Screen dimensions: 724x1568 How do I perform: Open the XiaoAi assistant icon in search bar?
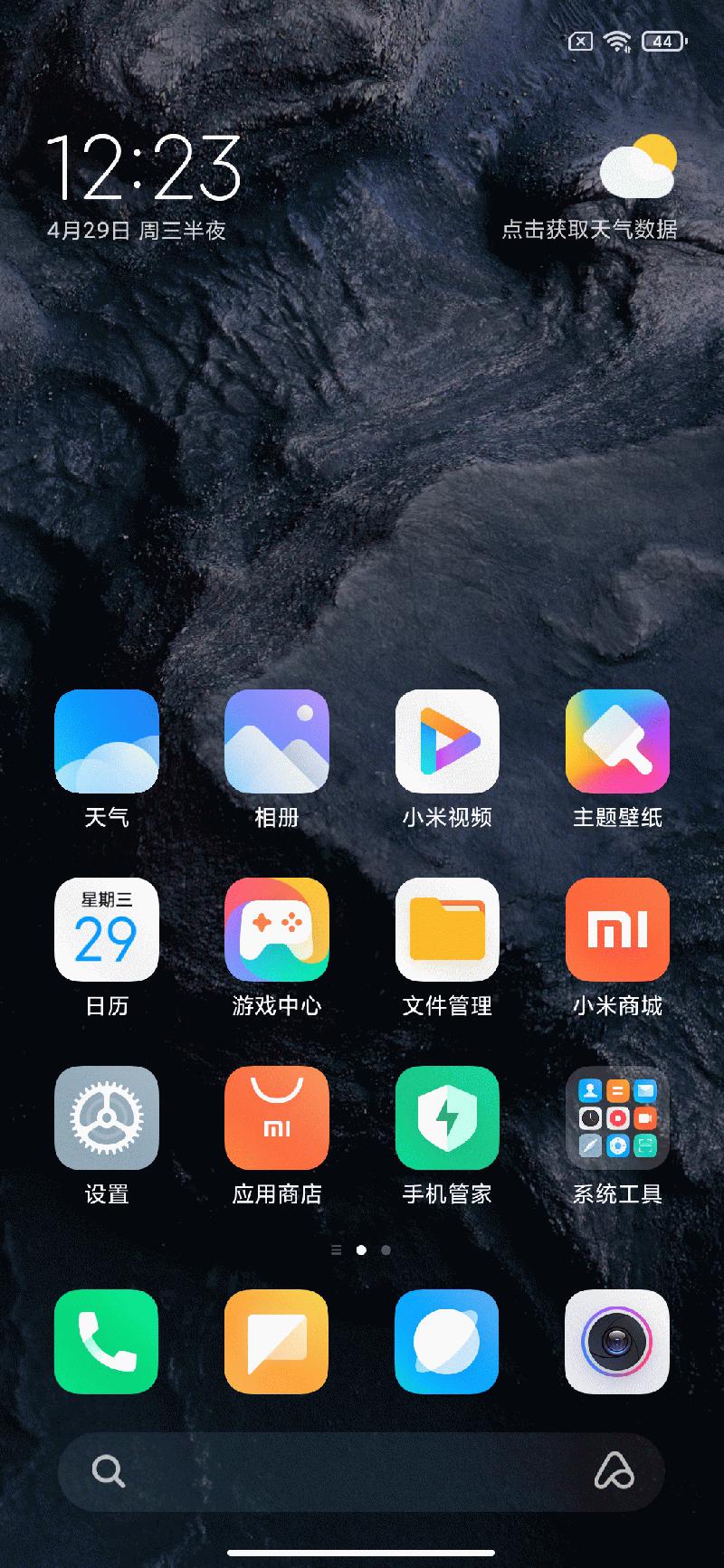pyautogui.click(x=614, y=1471)
